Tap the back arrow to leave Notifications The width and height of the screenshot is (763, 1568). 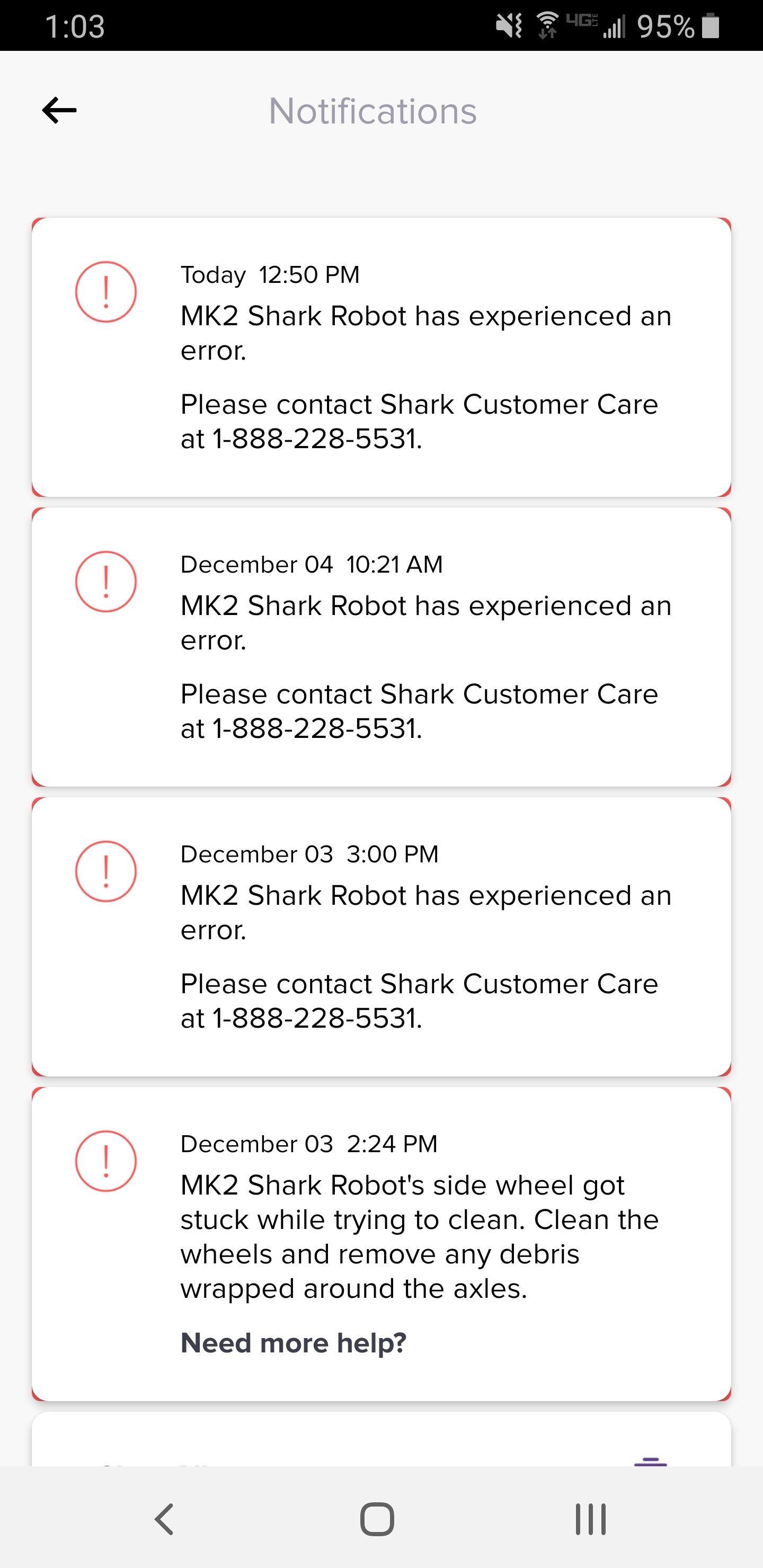point(58,110)
